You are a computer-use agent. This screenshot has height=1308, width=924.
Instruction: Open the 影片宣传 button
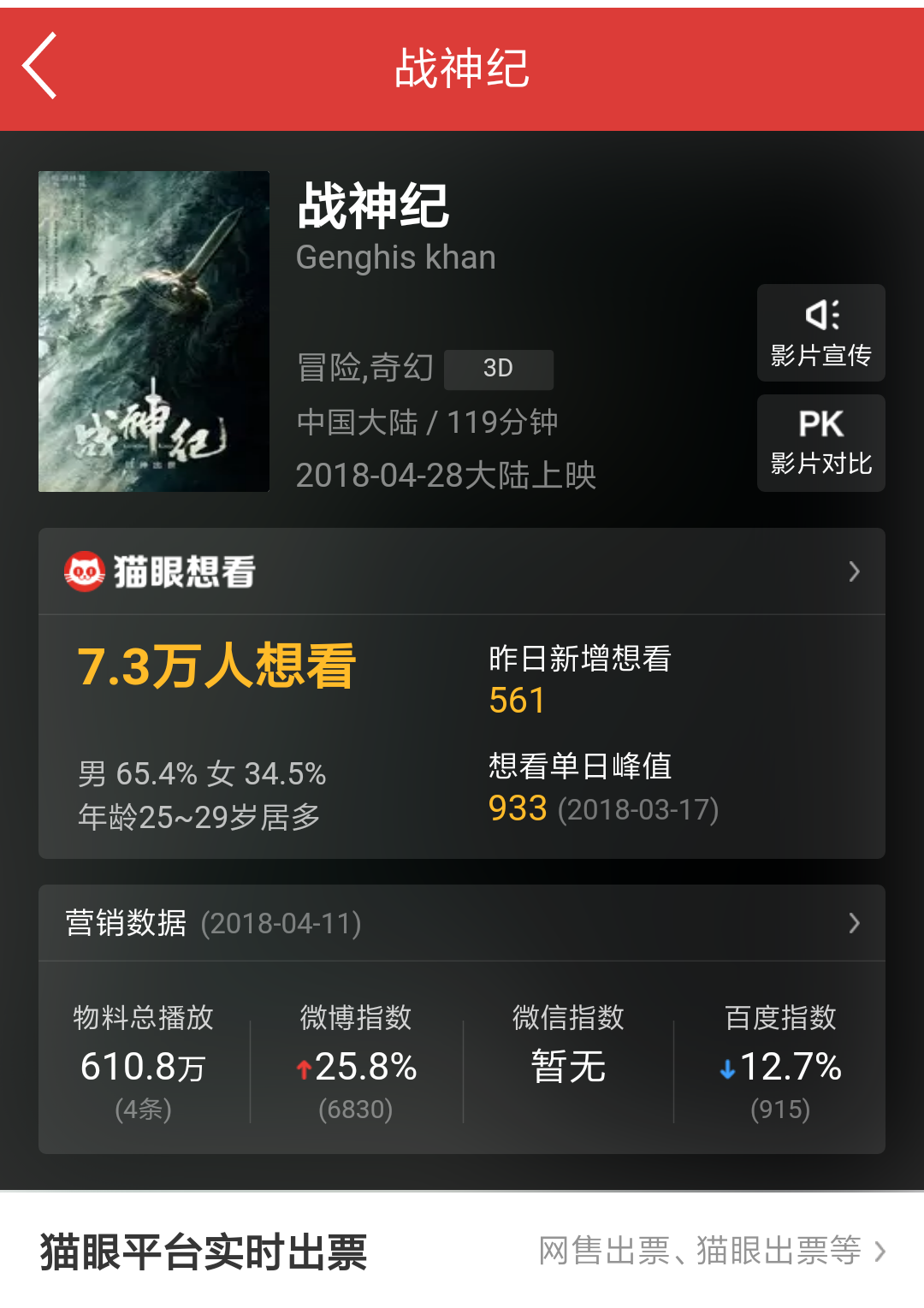point(820,333)
